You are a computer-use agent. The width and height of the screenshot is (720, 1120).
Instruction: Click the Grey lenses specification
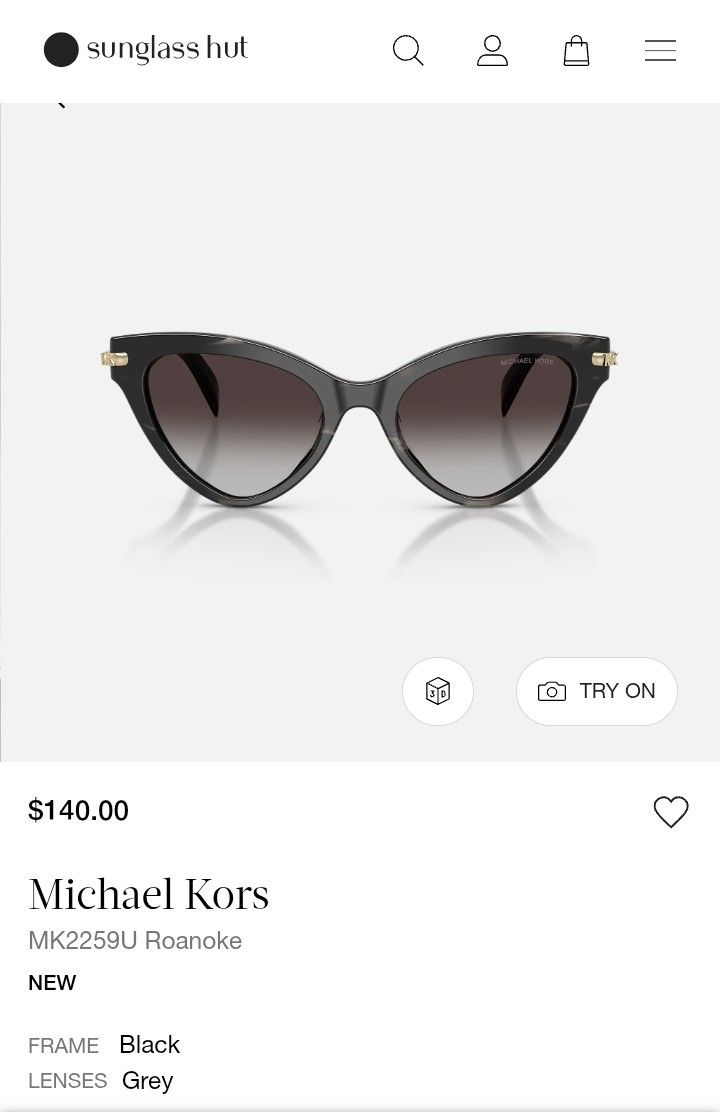(x=147, y=1080)
